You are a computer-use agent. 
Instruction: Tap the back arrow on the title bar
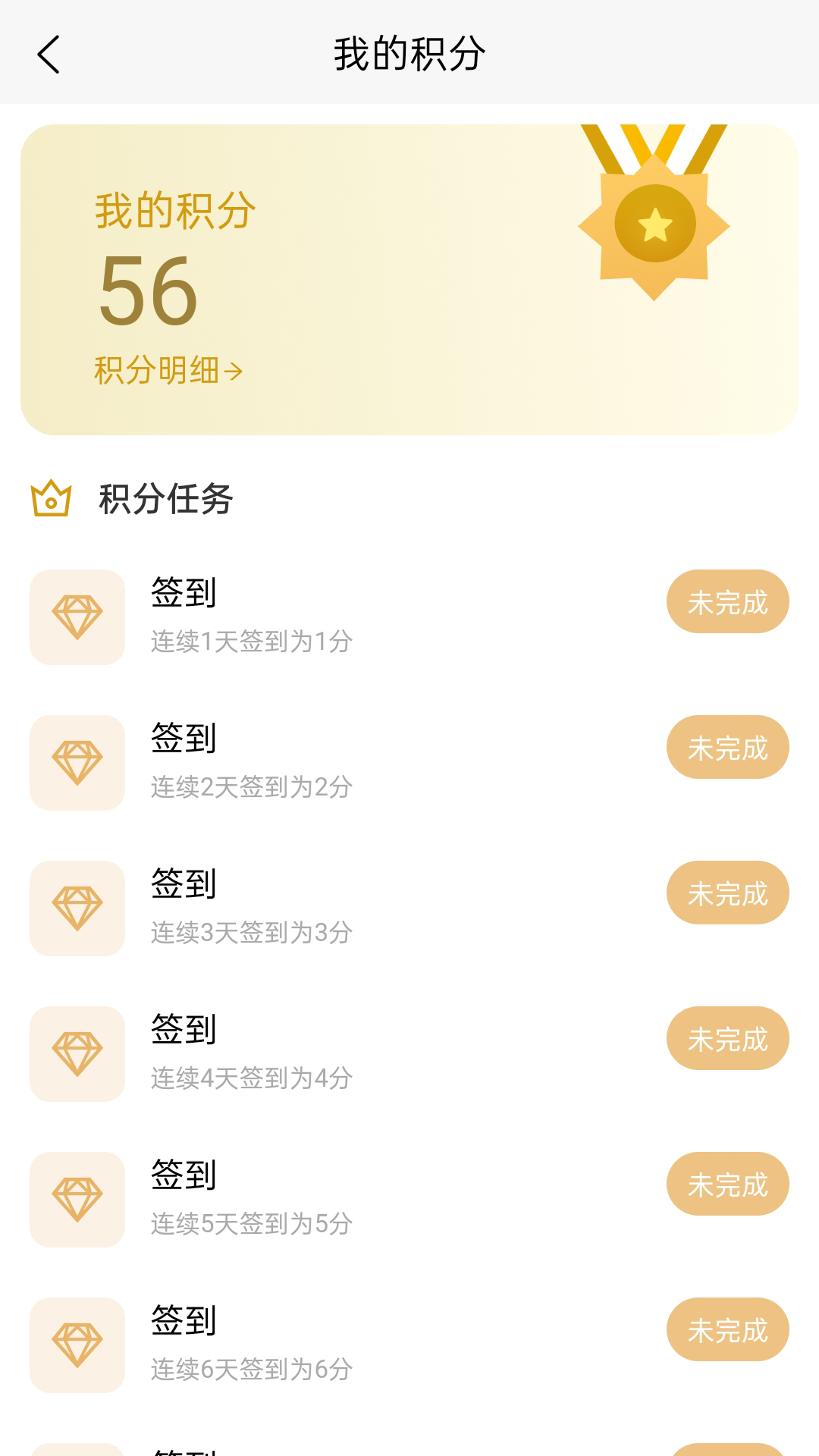point(49,55)
